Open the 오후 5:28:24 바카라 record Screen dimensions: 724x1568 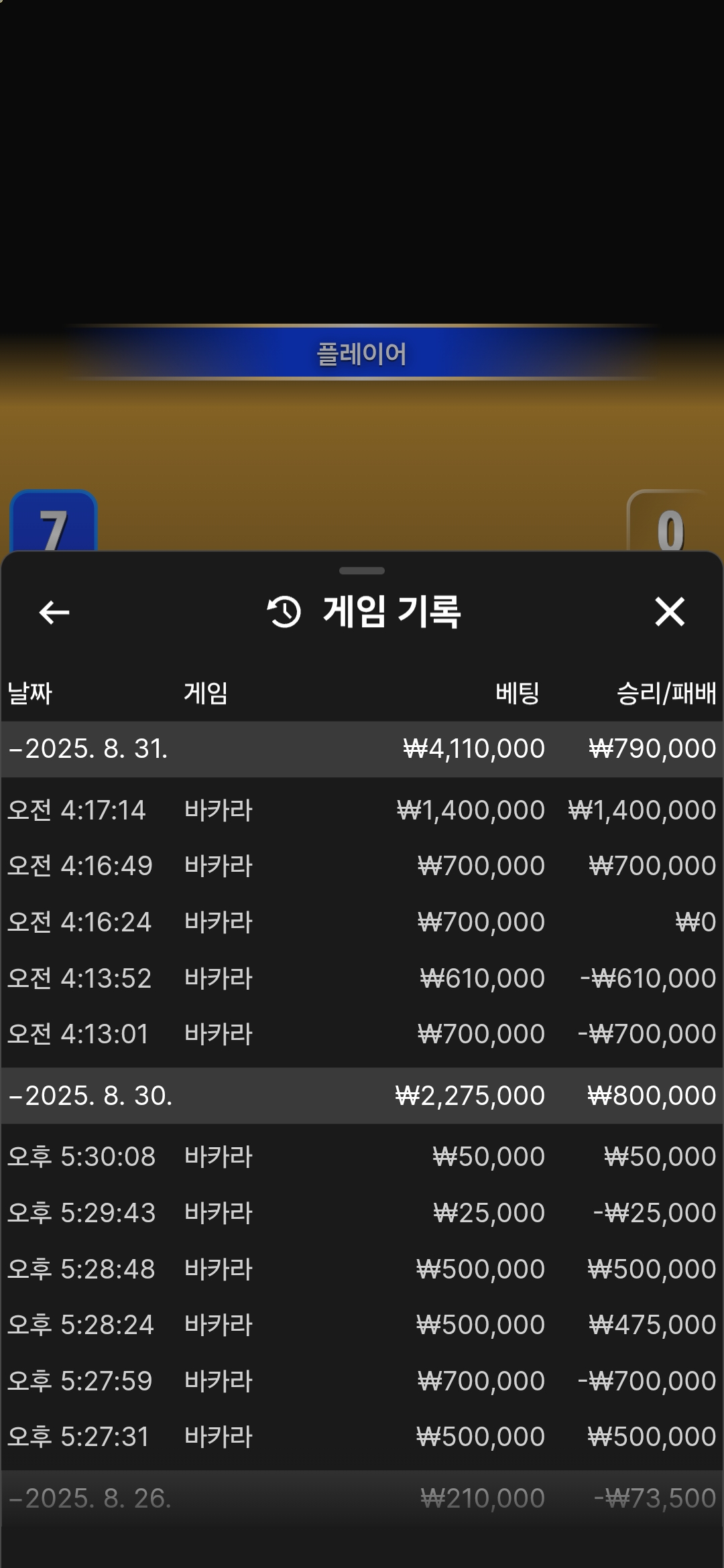[x=362, y=1325]
